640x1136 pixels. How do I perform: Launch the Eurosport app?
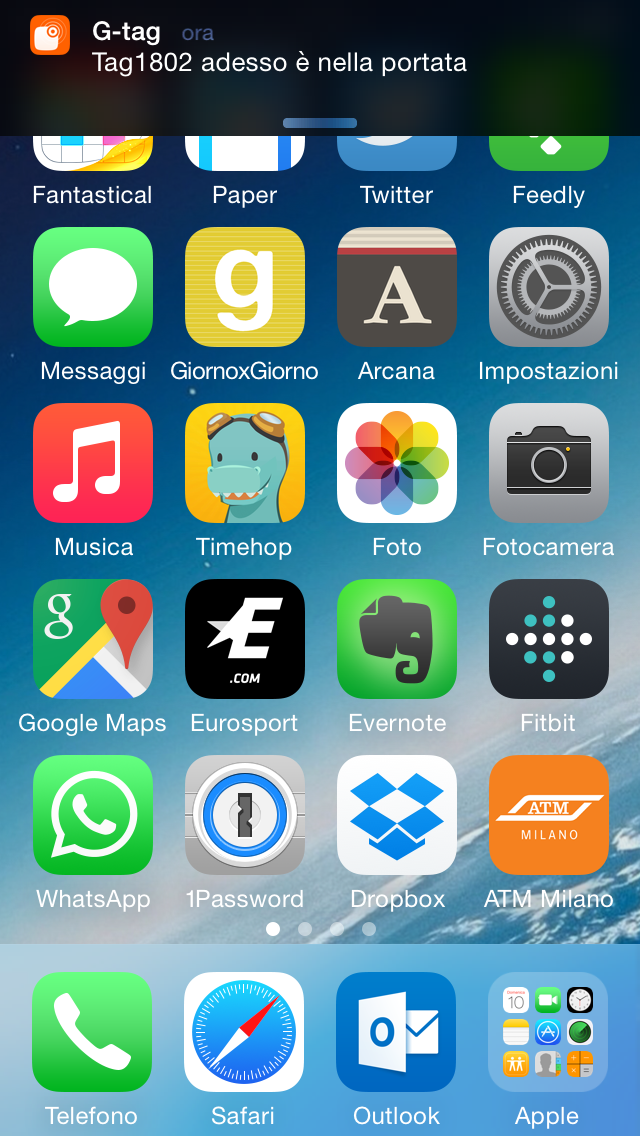[x=245, y=639]
